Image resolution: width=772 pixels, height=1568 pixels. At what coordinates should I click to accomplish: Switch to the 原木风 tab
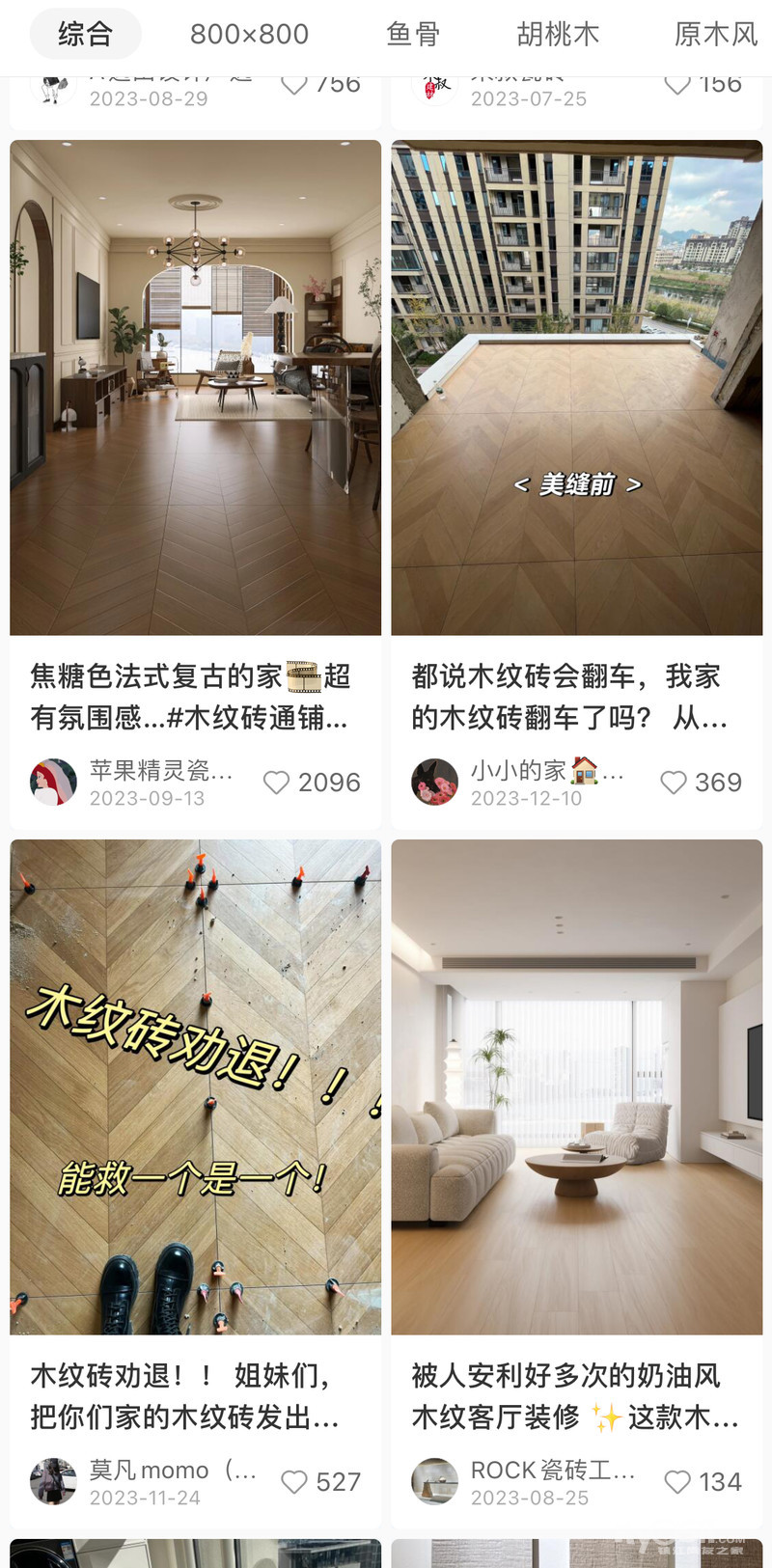(x=715, y=35)
